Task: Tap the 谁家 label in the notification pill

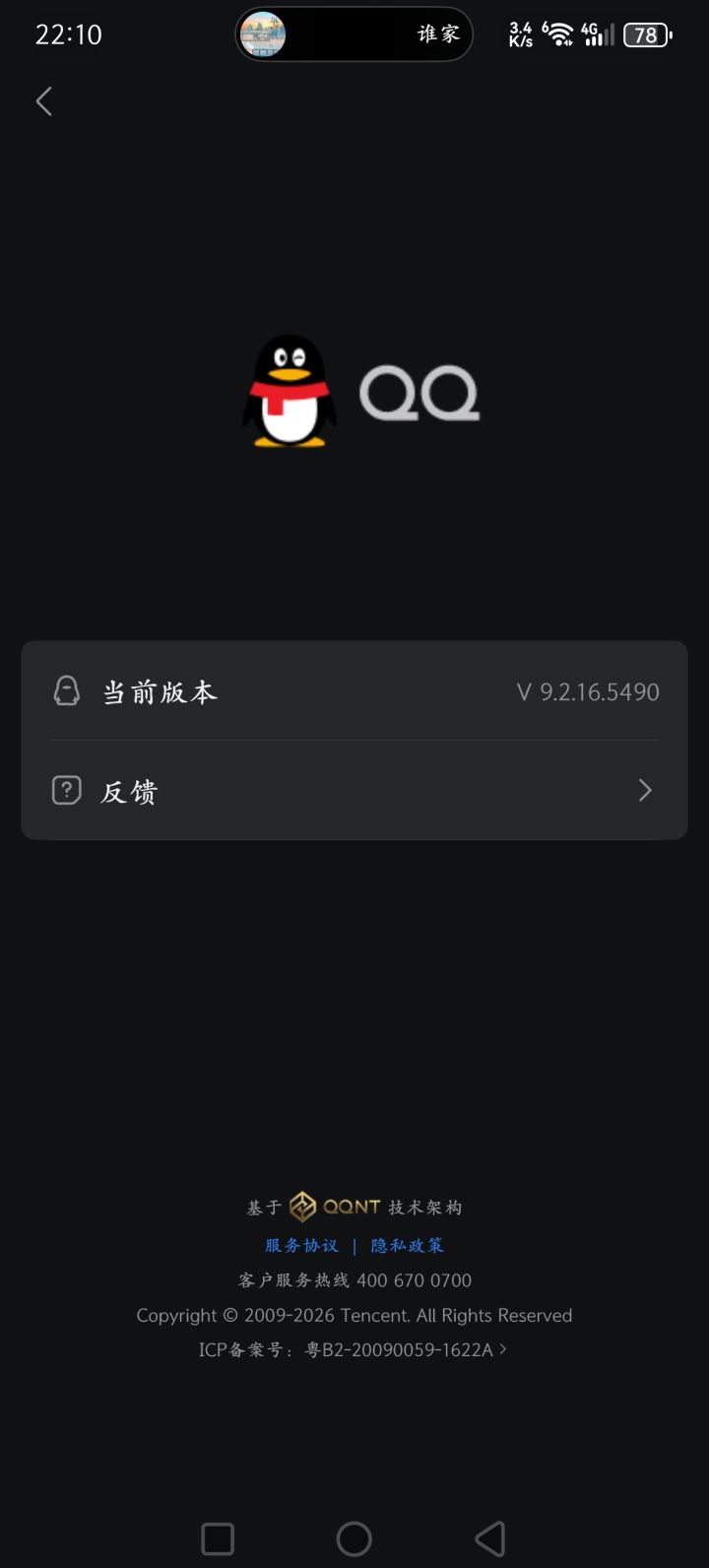Action: click(x=440, y=34)
